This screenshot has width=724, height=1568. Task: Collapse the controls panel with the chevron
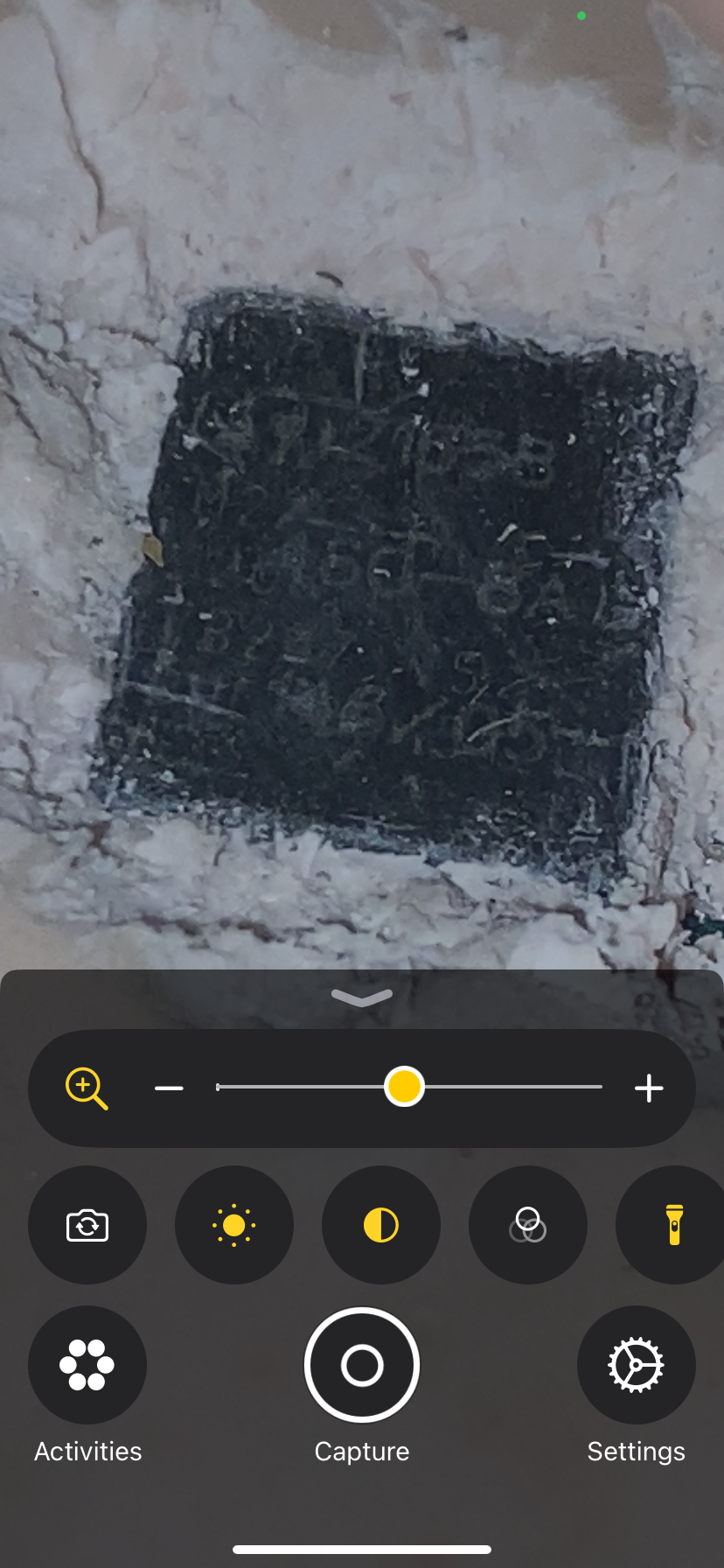click(x=362, y=998)
